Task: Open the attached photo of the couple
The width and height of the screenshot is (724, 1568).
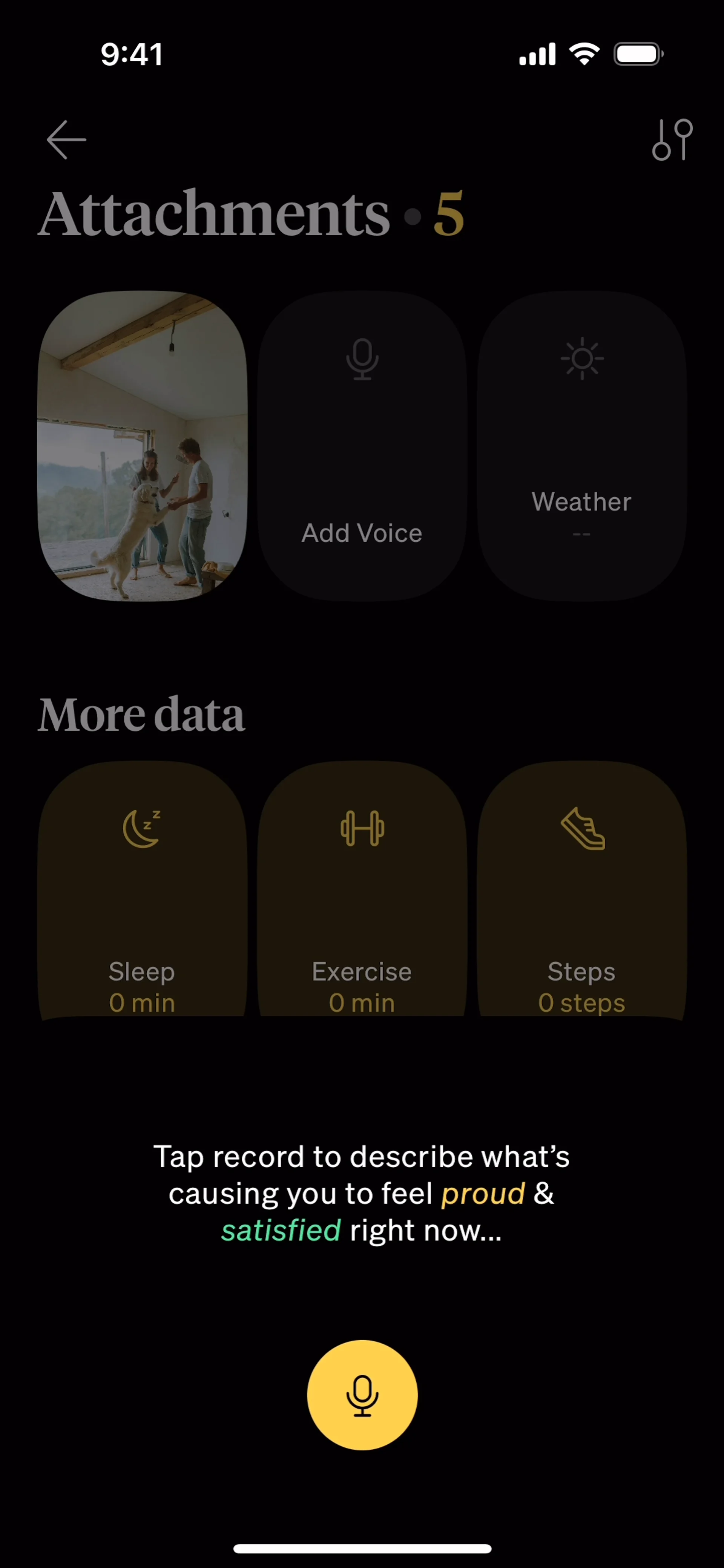Action: click(142, 444)
